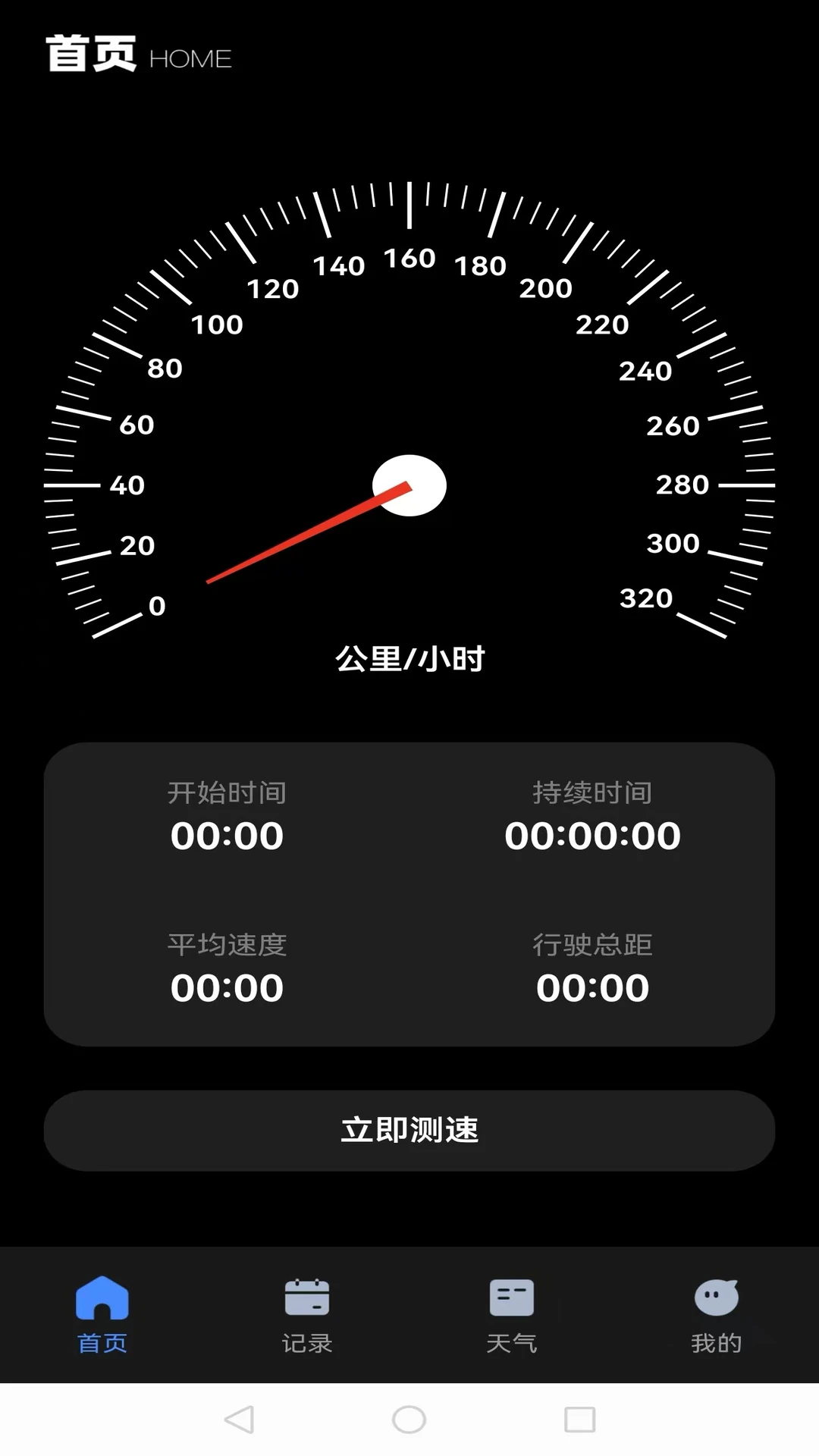819x1456 pixels.
Task: Switch to the 天气 tab
Action: coord(512,1341)
